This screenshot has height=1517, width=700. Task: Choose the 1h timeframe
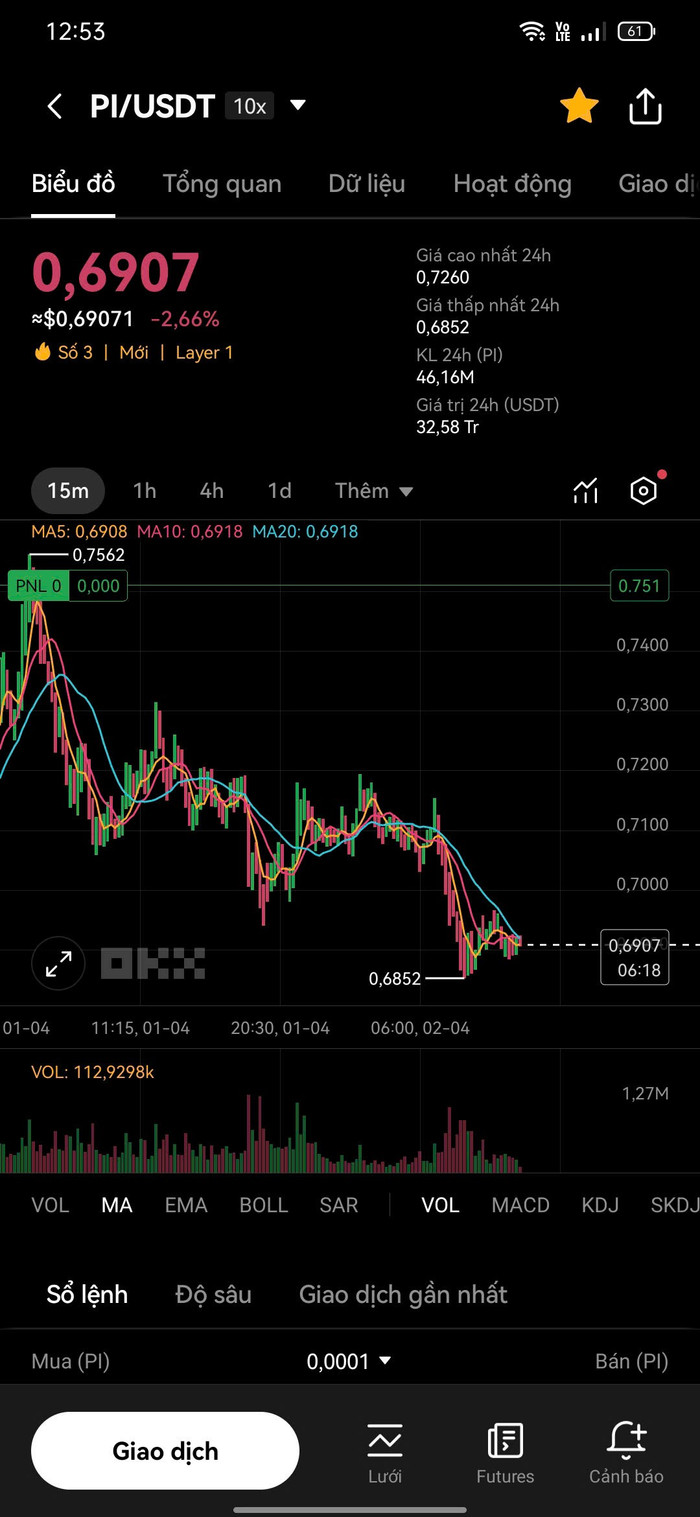tap(145, 491)
